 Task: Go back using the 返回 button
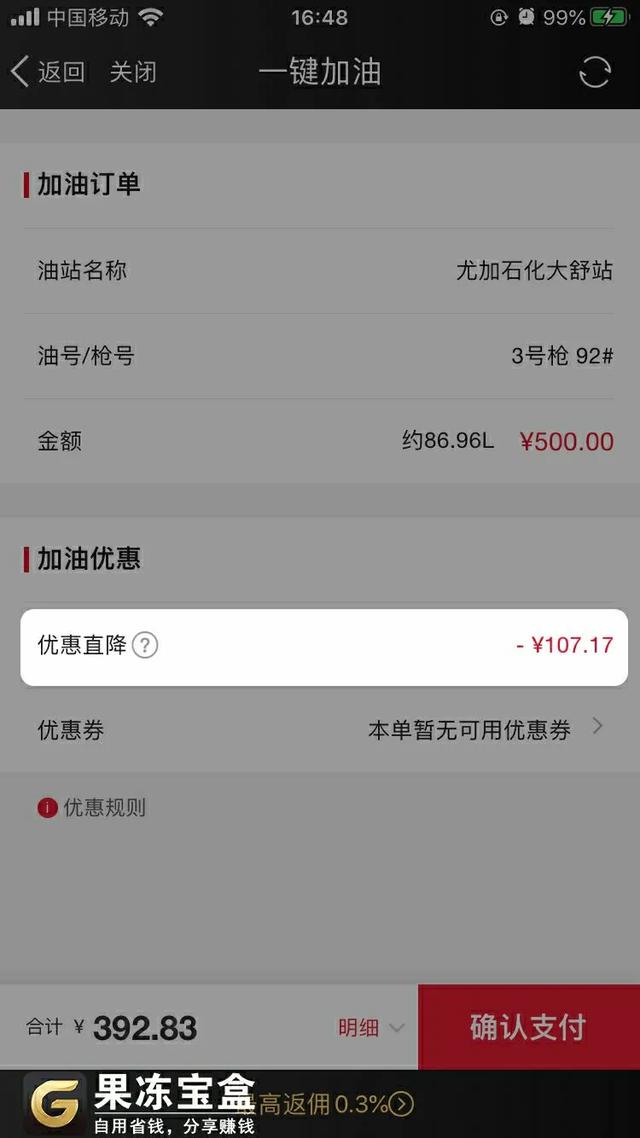tap(48, 73)
